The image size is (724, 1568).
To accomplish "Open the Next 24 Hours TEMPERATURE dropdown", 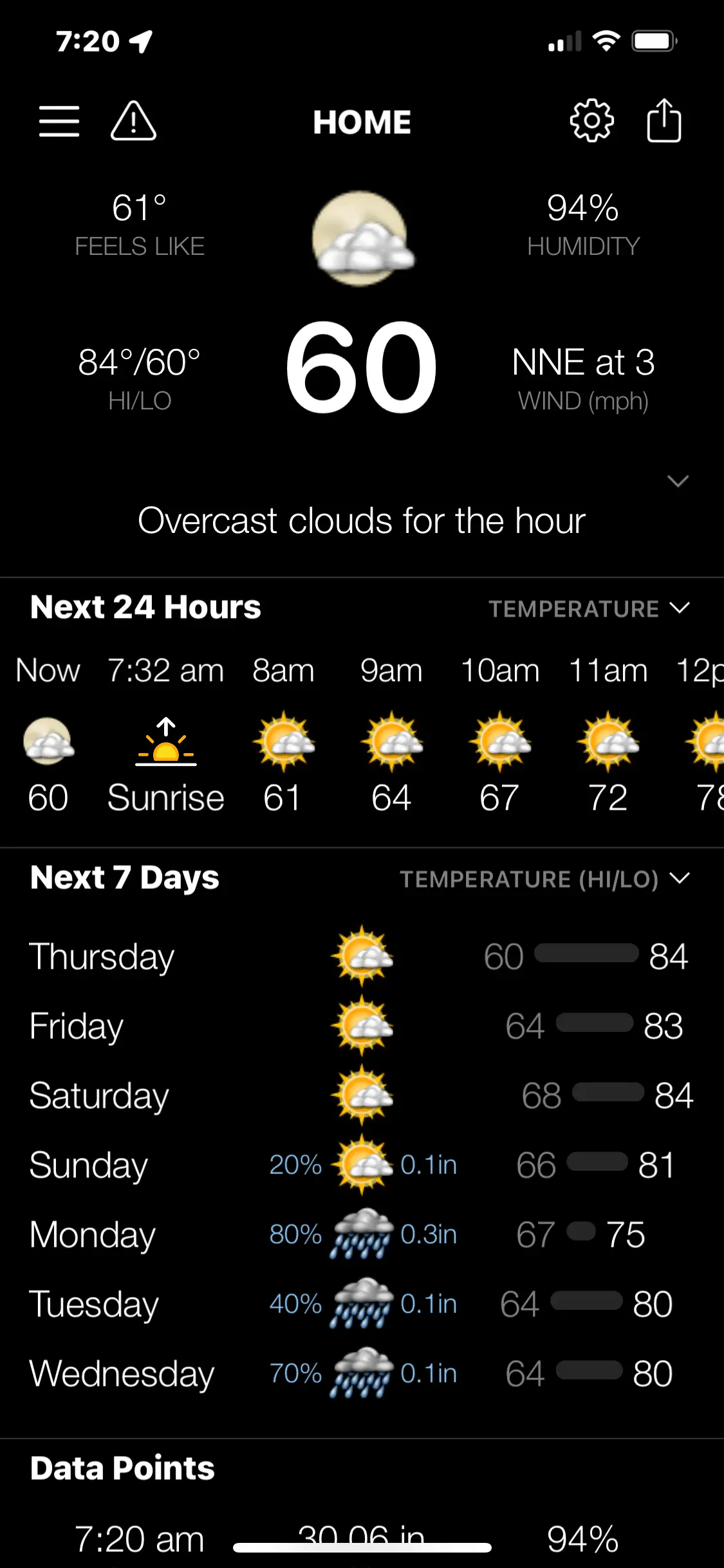I will 589,608.
